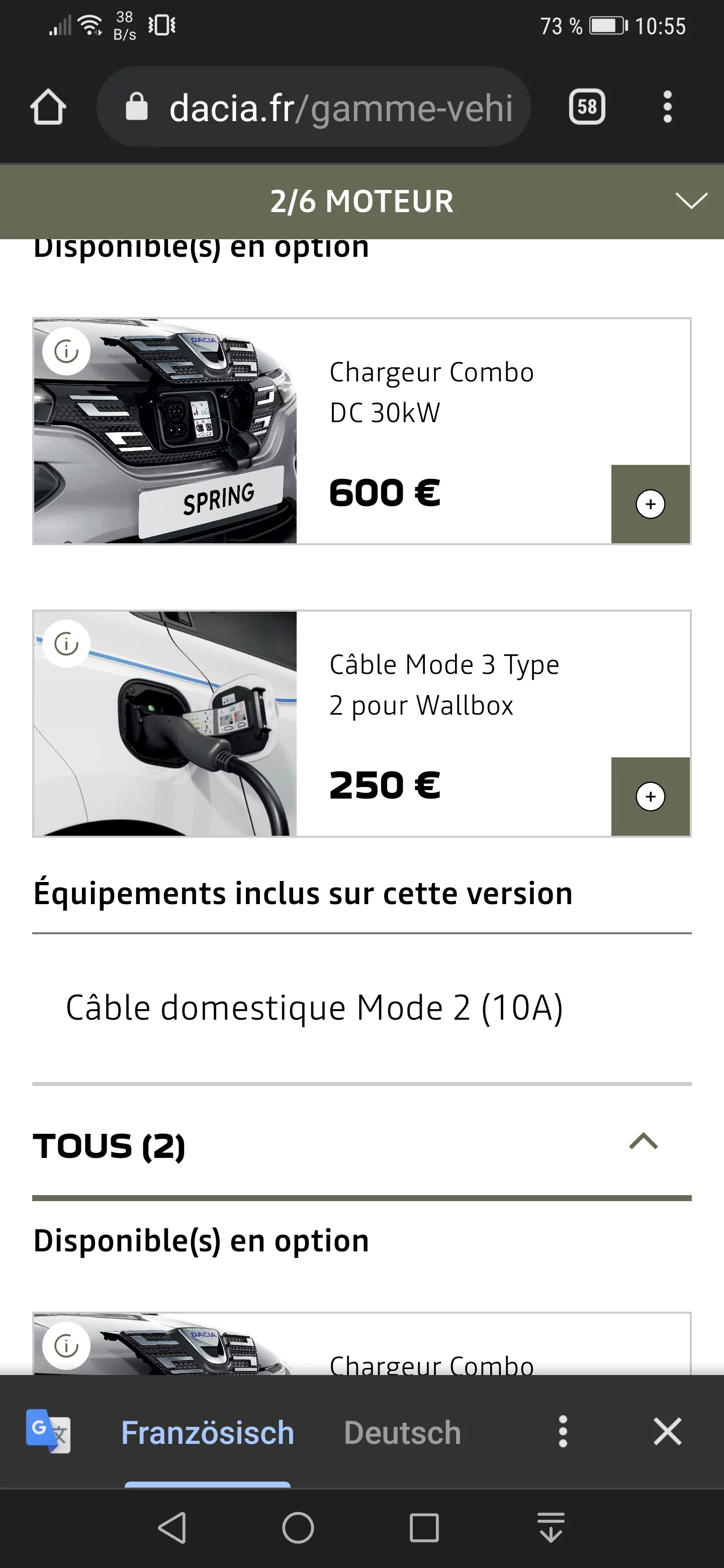Open translate bar more options
Image resolution: width=724 pixels, height=1568 pixels.
pyautogui.click(x=563, y=1432)
